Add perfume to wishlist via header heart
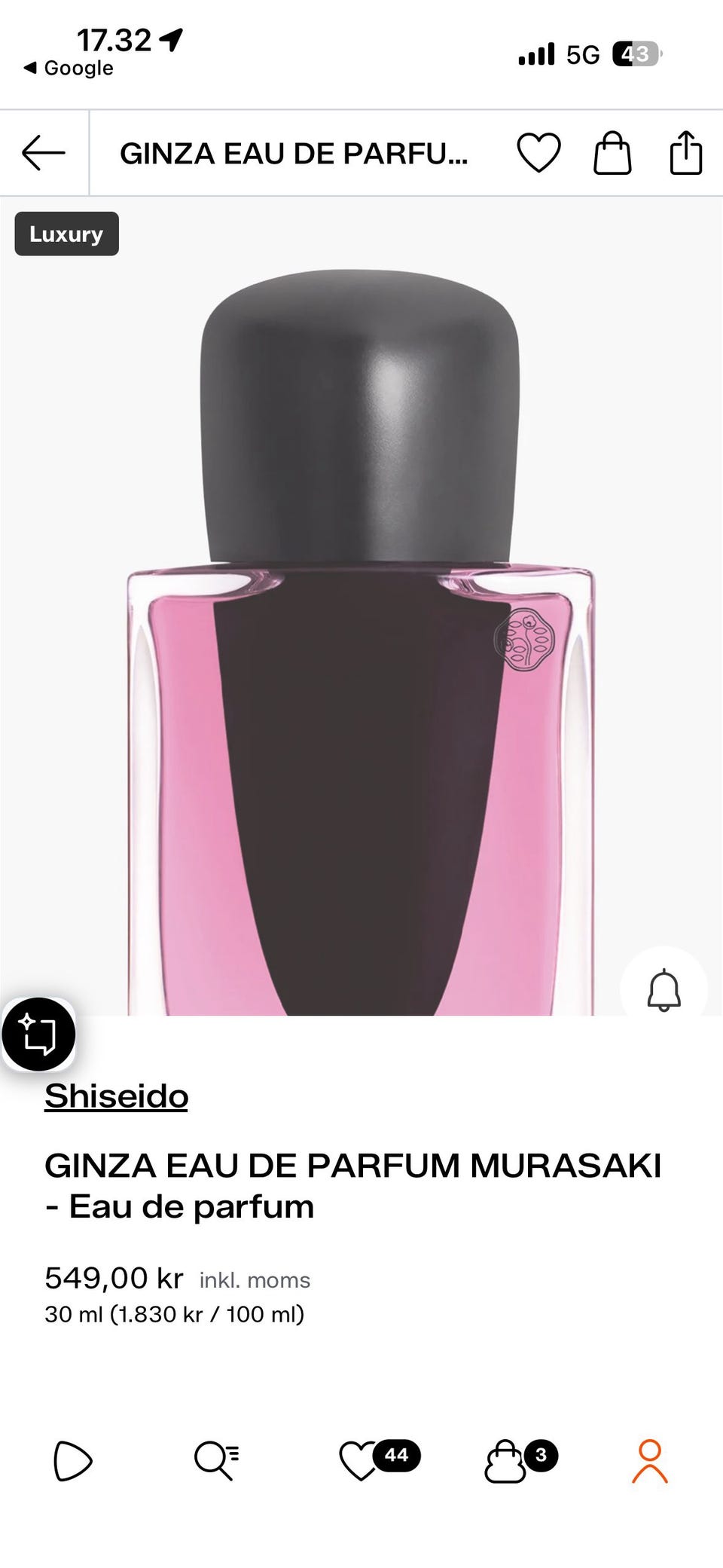Viewport: 723px width, 1568px height. coord(538,153)
